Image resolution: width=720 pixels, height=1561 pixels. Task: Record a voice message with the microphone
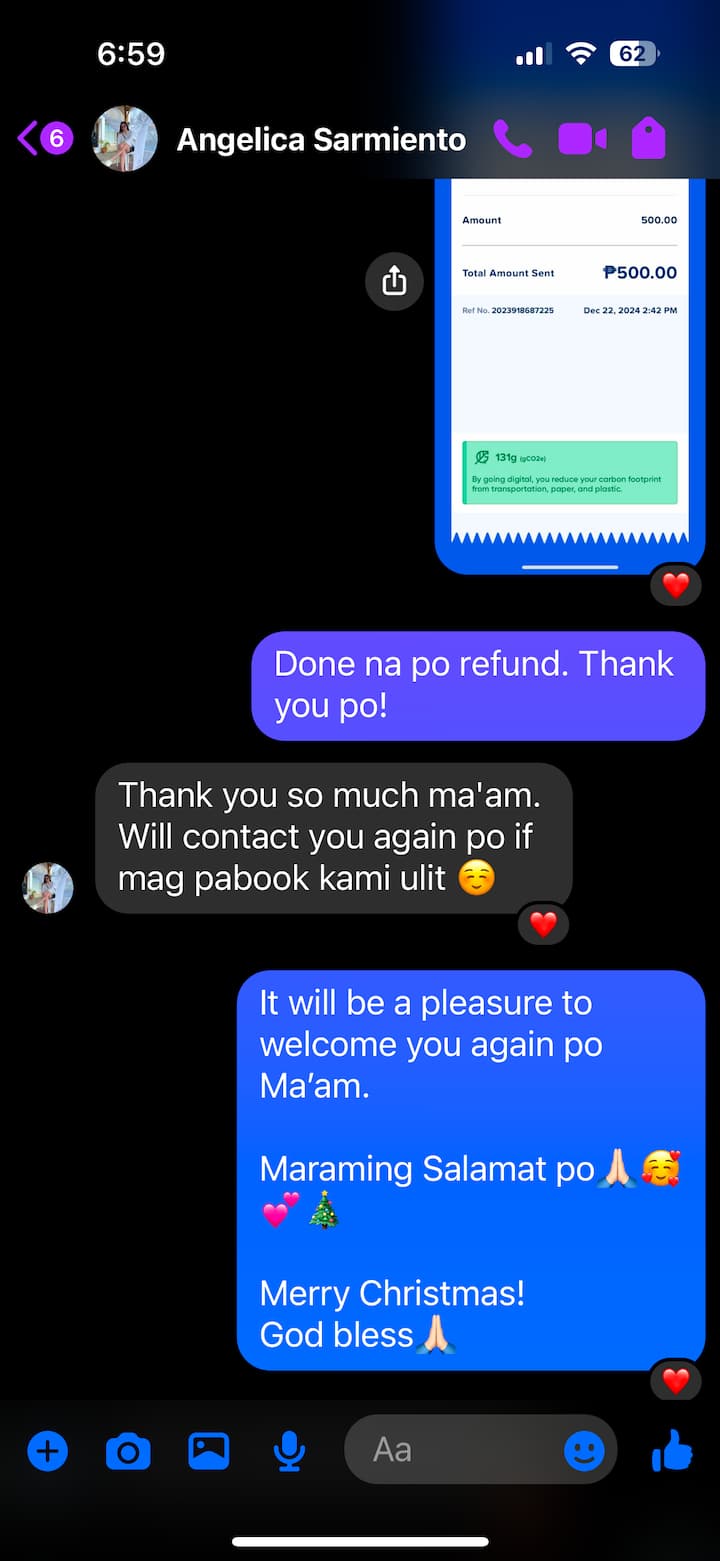289,1450
